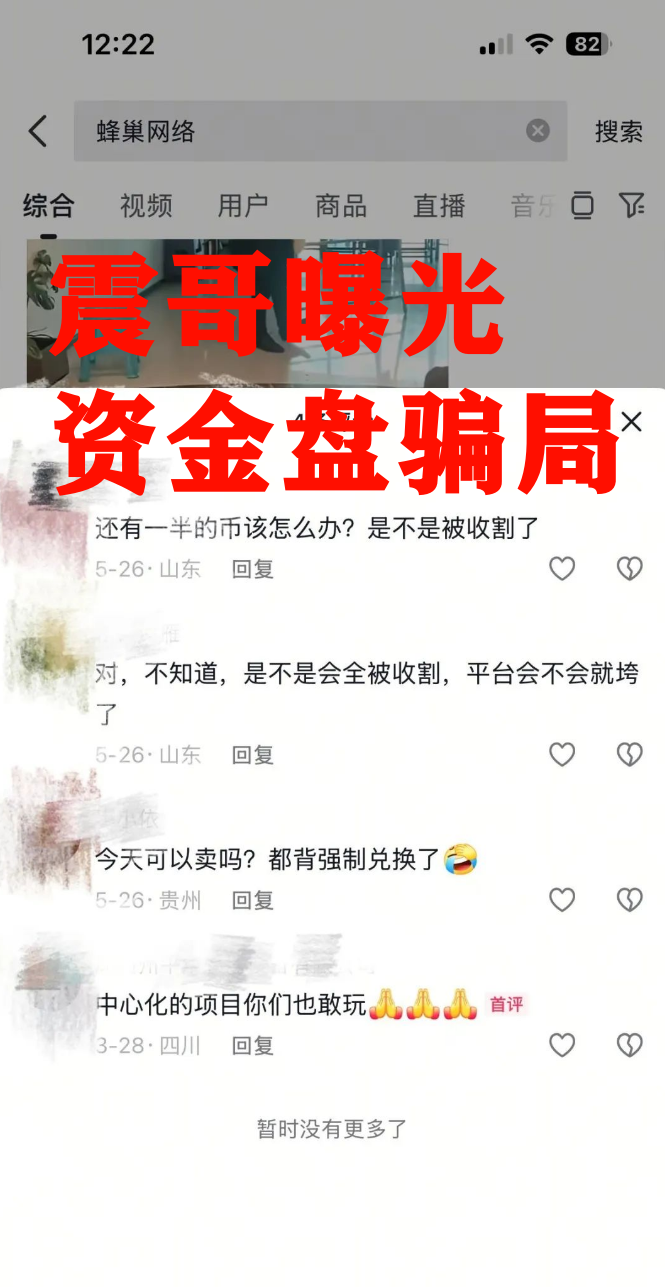This screenshot has width=665, height=1287.
Task: Switch to the 用户 tab
Action: (x=243, y=206)
